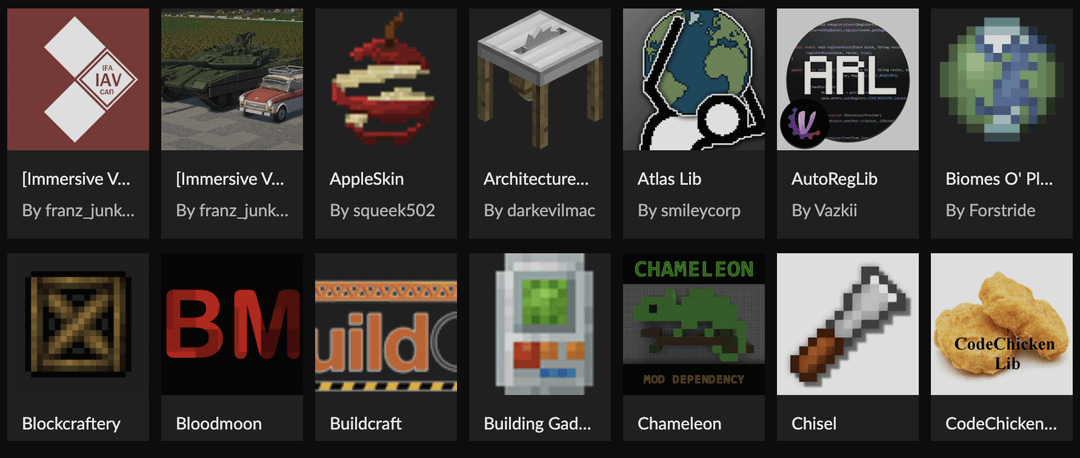Screen dimensions: 1080x458
Task: Open the CodeChicken Lib card
Action: point(1002,346)
